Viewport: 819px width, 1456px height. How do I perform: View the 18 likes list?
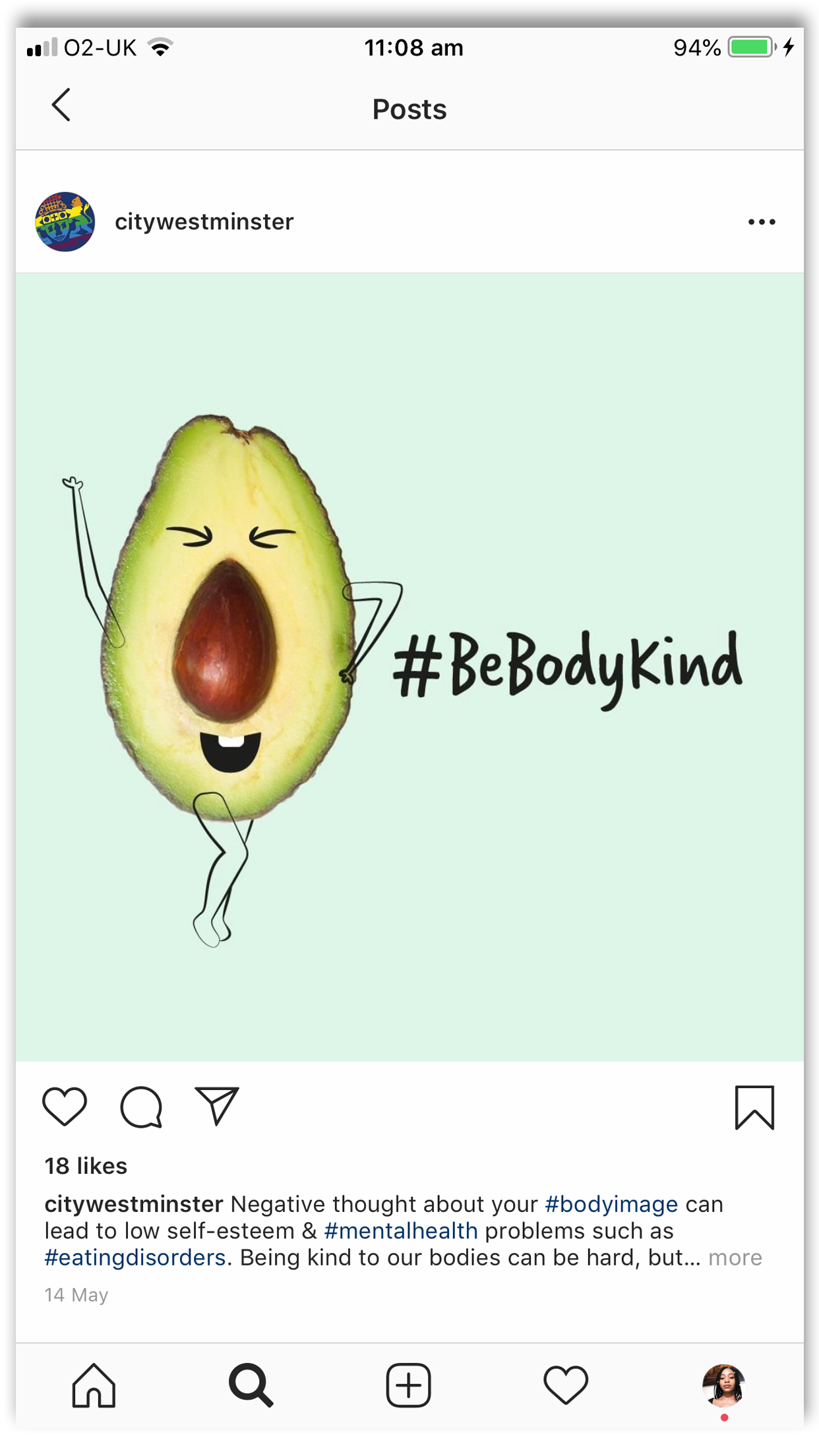pyautogui.click(x=86, y=1166)
